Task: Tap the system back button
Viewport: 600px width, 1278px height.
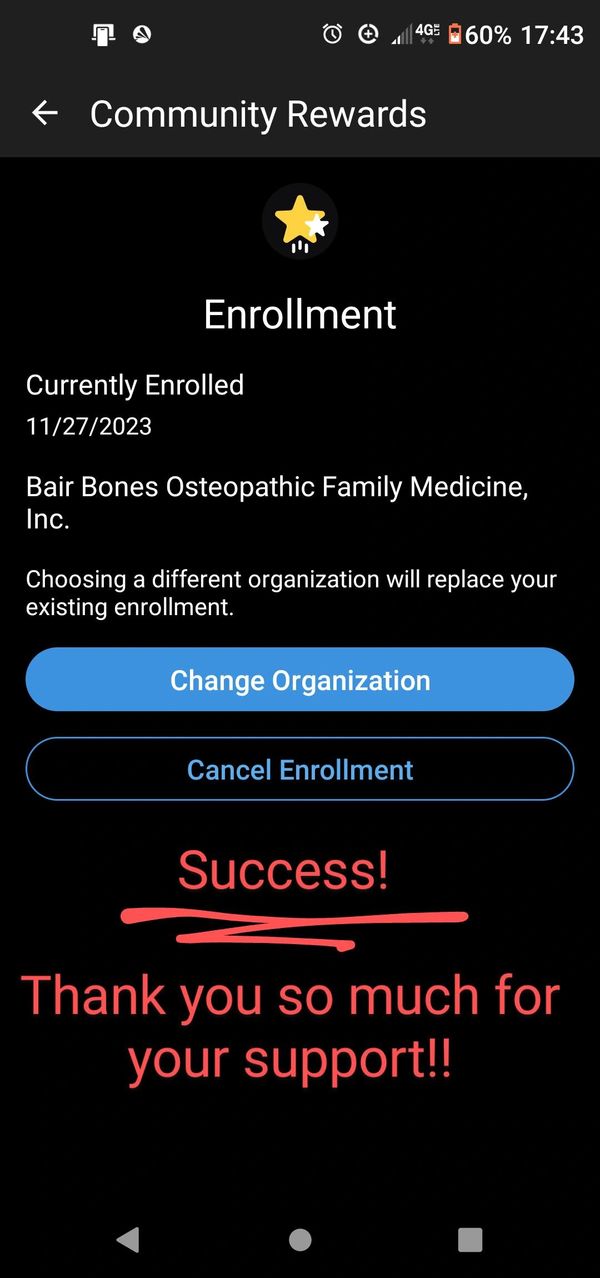Action: 128,1240
